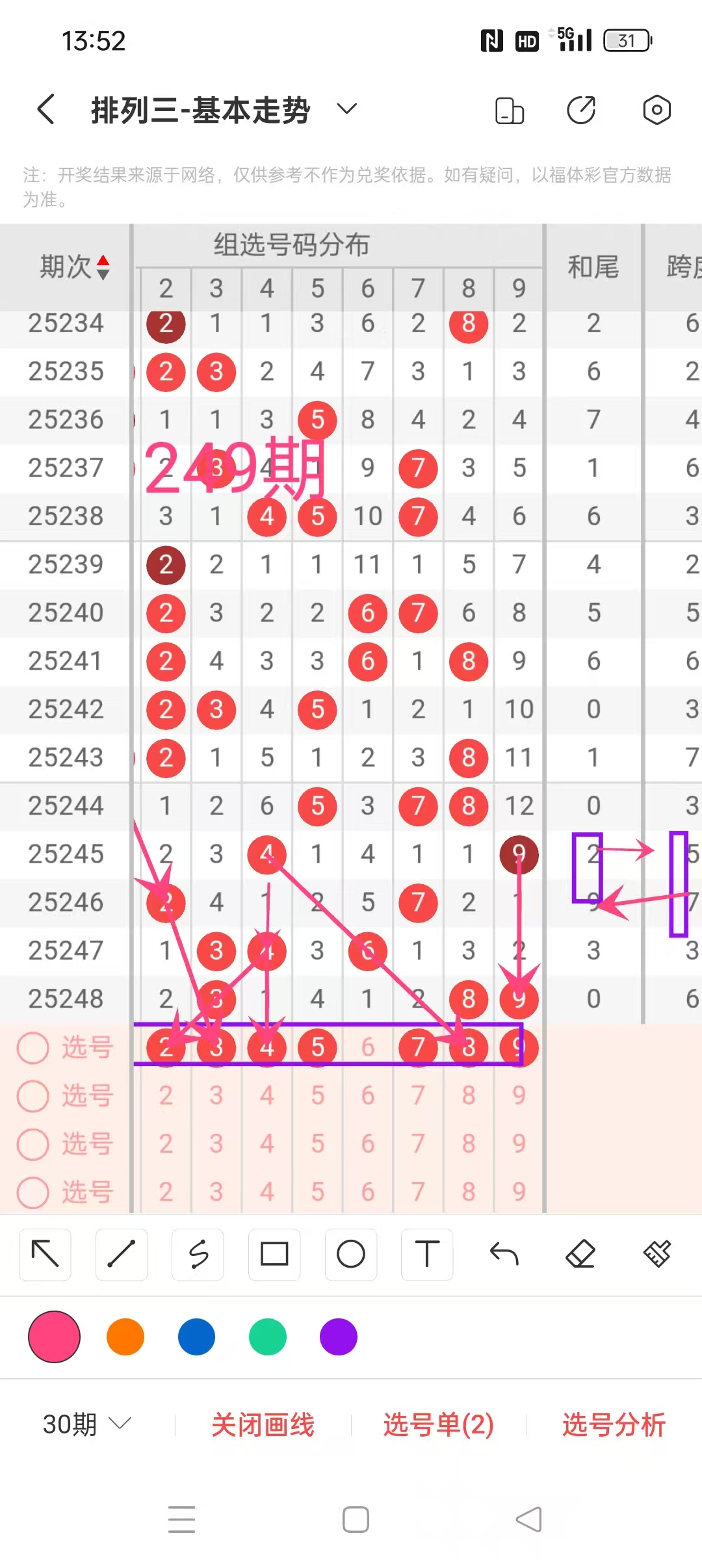The width and height of the screenshot is (702, 1568).
Task: Open 选号分析 number analysis
Action: click(614, 1424)
